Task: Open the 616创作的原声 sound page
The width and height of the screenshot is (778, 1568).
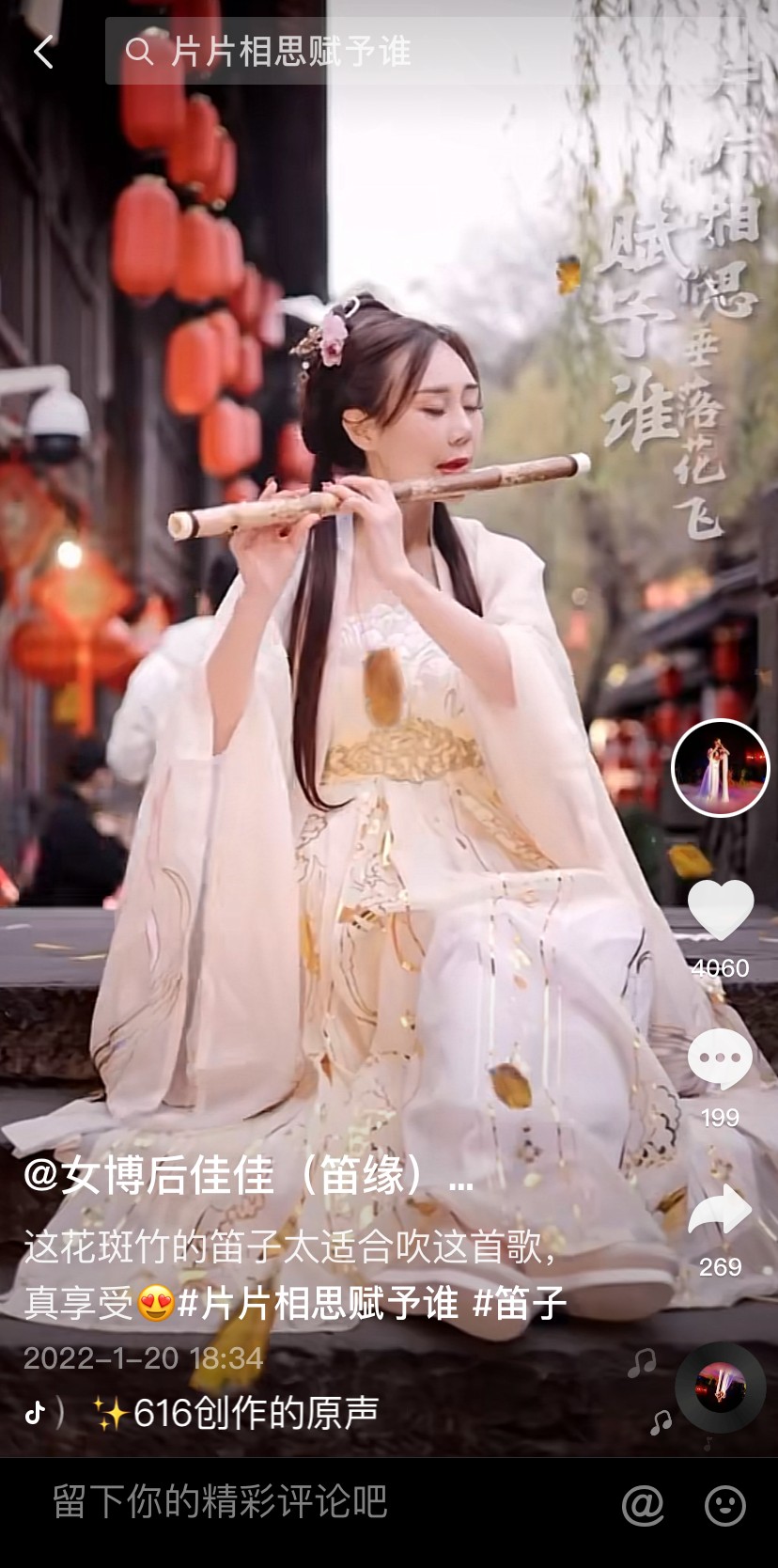Action: click(256, 1413)
